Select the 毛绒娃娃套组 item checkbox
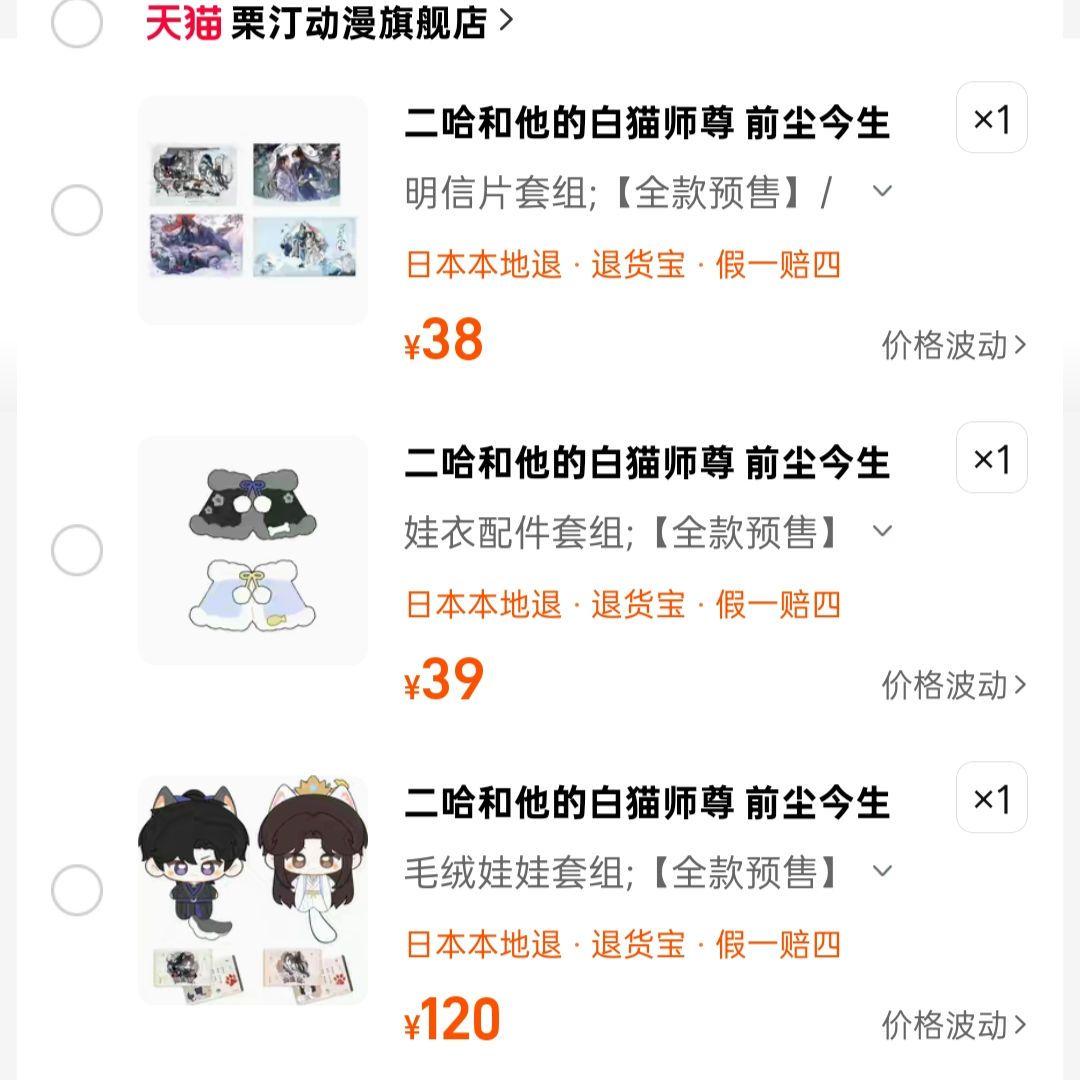Viewport: 1080px width, 1080px height. click(77, 891)
